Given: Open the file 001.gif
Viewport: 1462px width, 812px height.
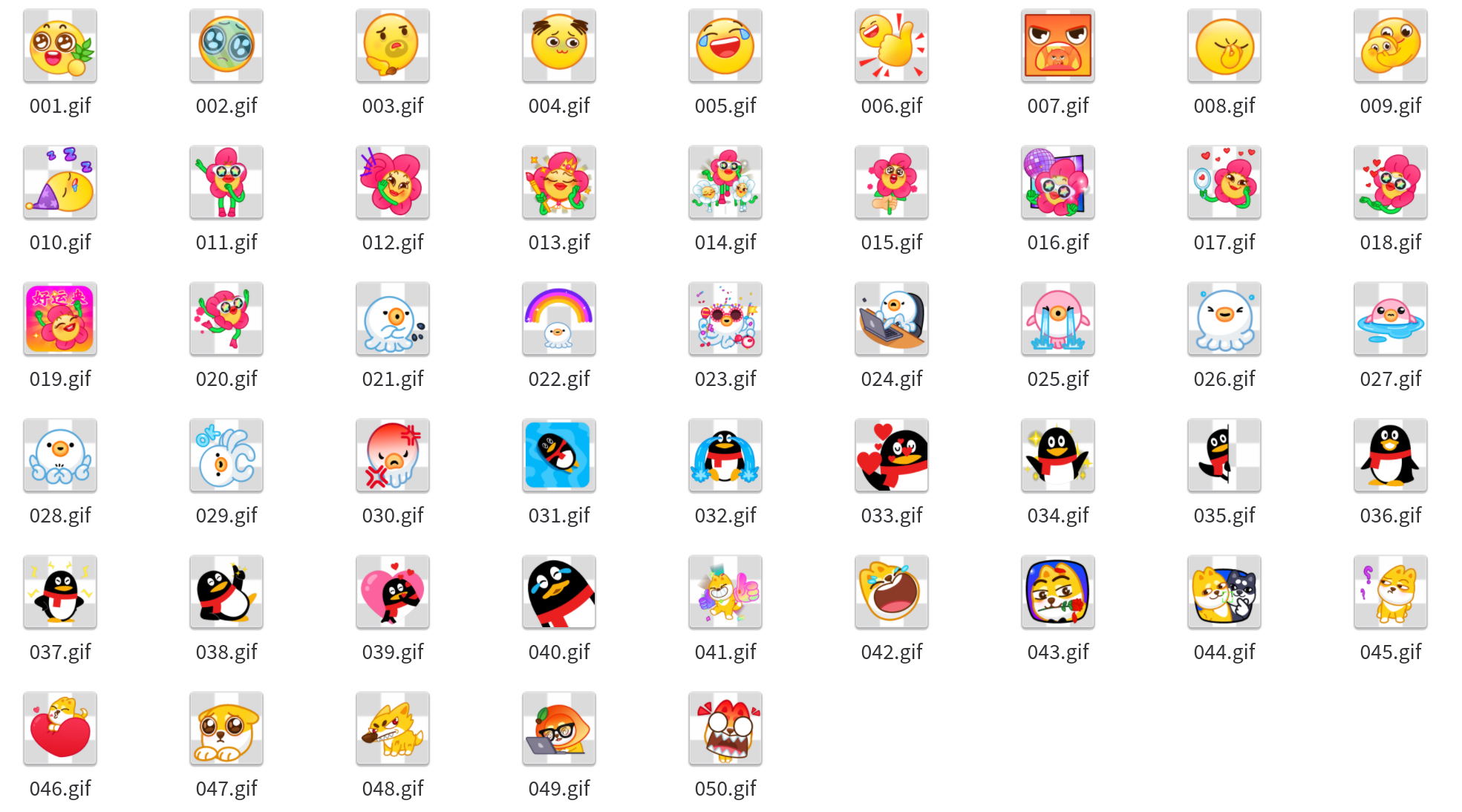Looking at the screenshot, I should pyautogui.click(x=60, y=46).
